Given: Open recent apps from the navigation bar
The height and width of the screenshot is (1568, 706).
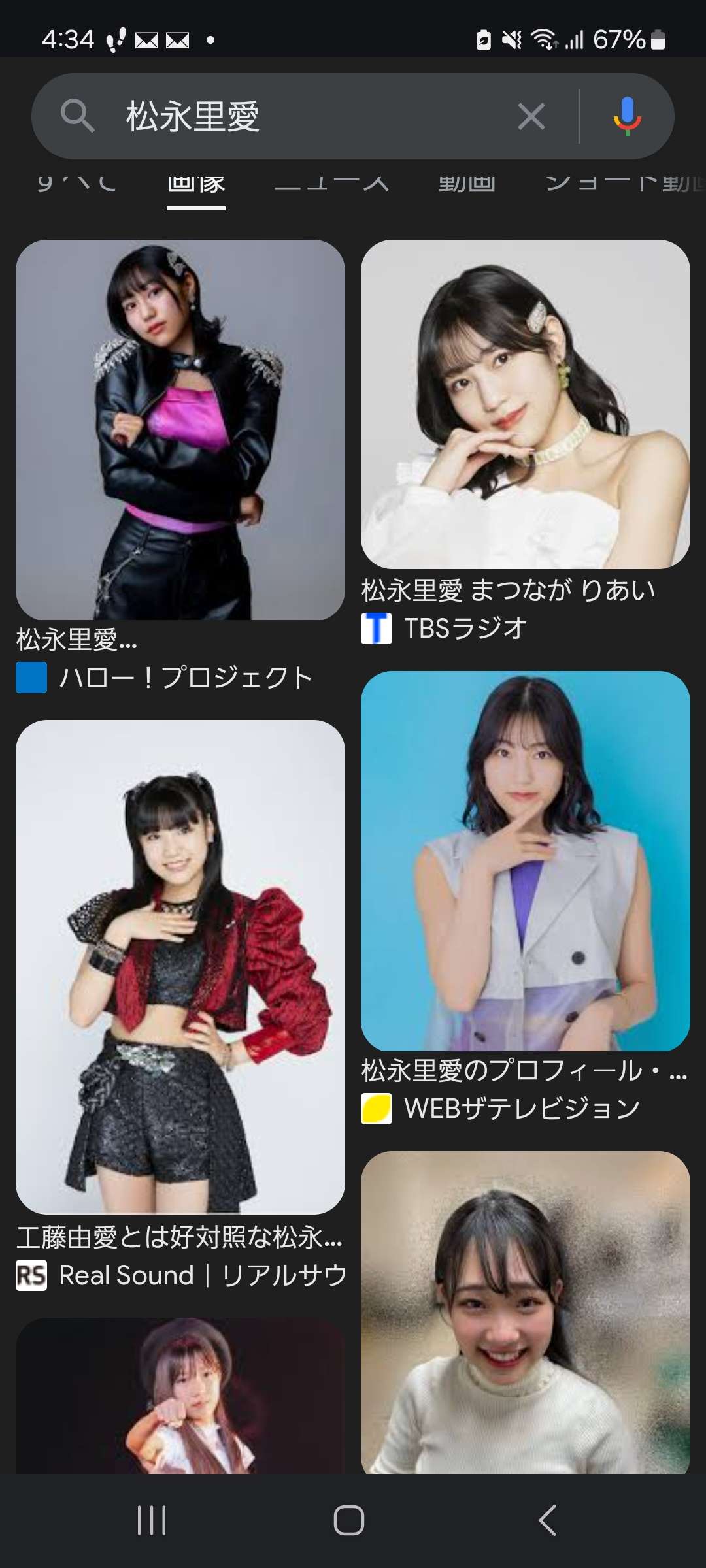Looking at the screenshot, I should point(152,1520).
